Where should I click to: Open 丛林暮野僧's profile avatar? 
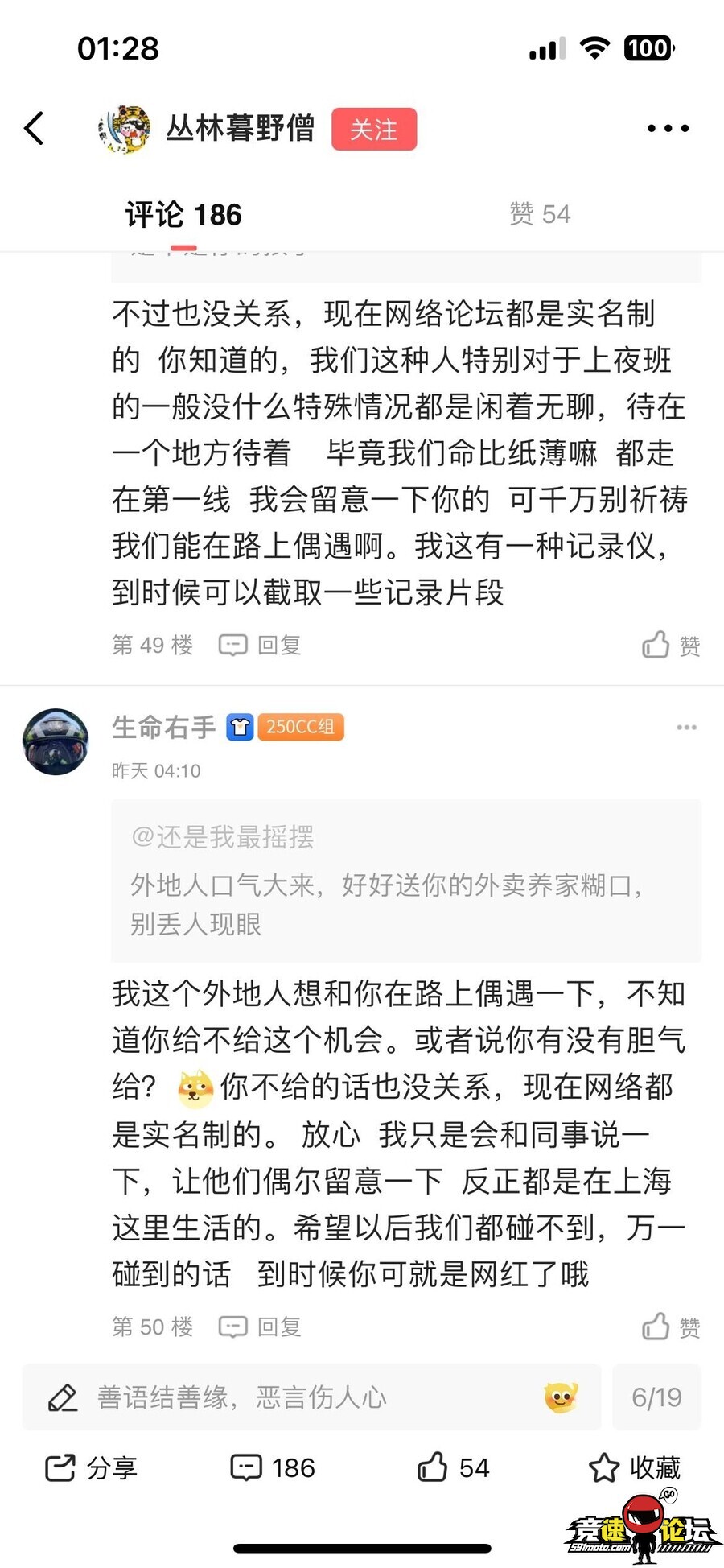pyautogui.click(x=125, y=128)
